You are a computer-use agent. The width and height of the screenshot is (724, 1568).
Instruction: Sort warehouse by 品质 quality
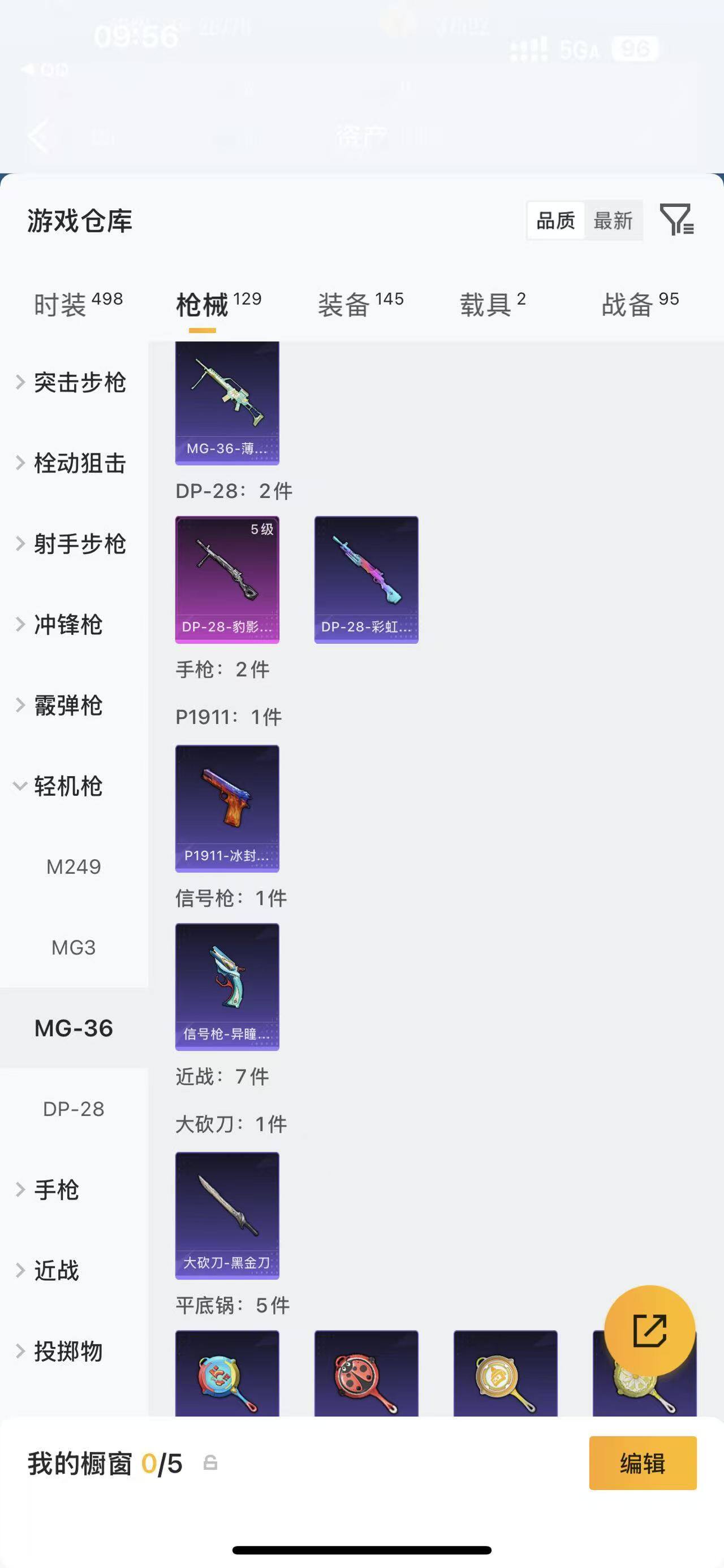coord(554,220)
